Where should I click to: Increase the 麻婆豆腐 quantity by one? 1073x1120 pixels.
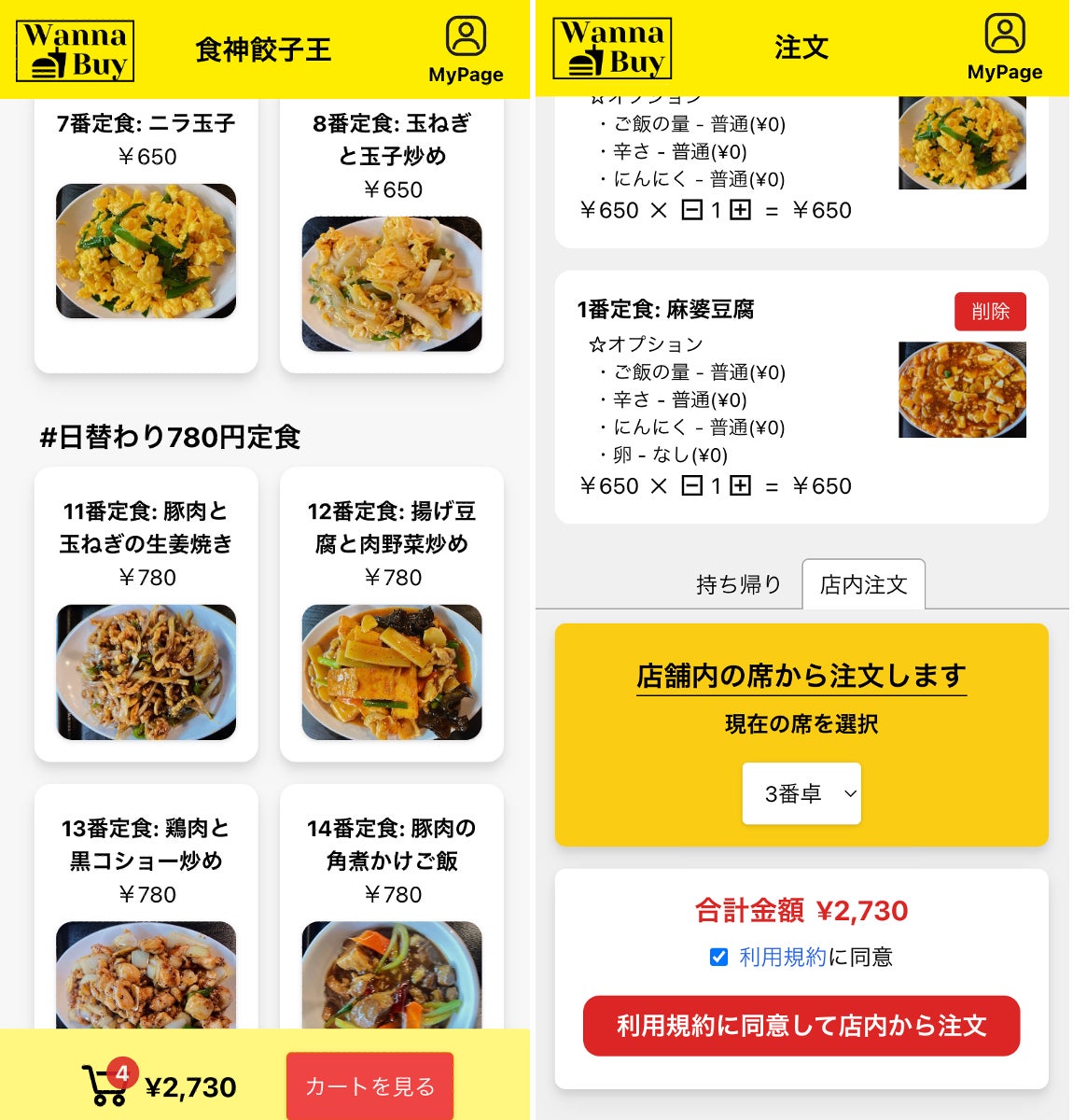click(740, 485)
